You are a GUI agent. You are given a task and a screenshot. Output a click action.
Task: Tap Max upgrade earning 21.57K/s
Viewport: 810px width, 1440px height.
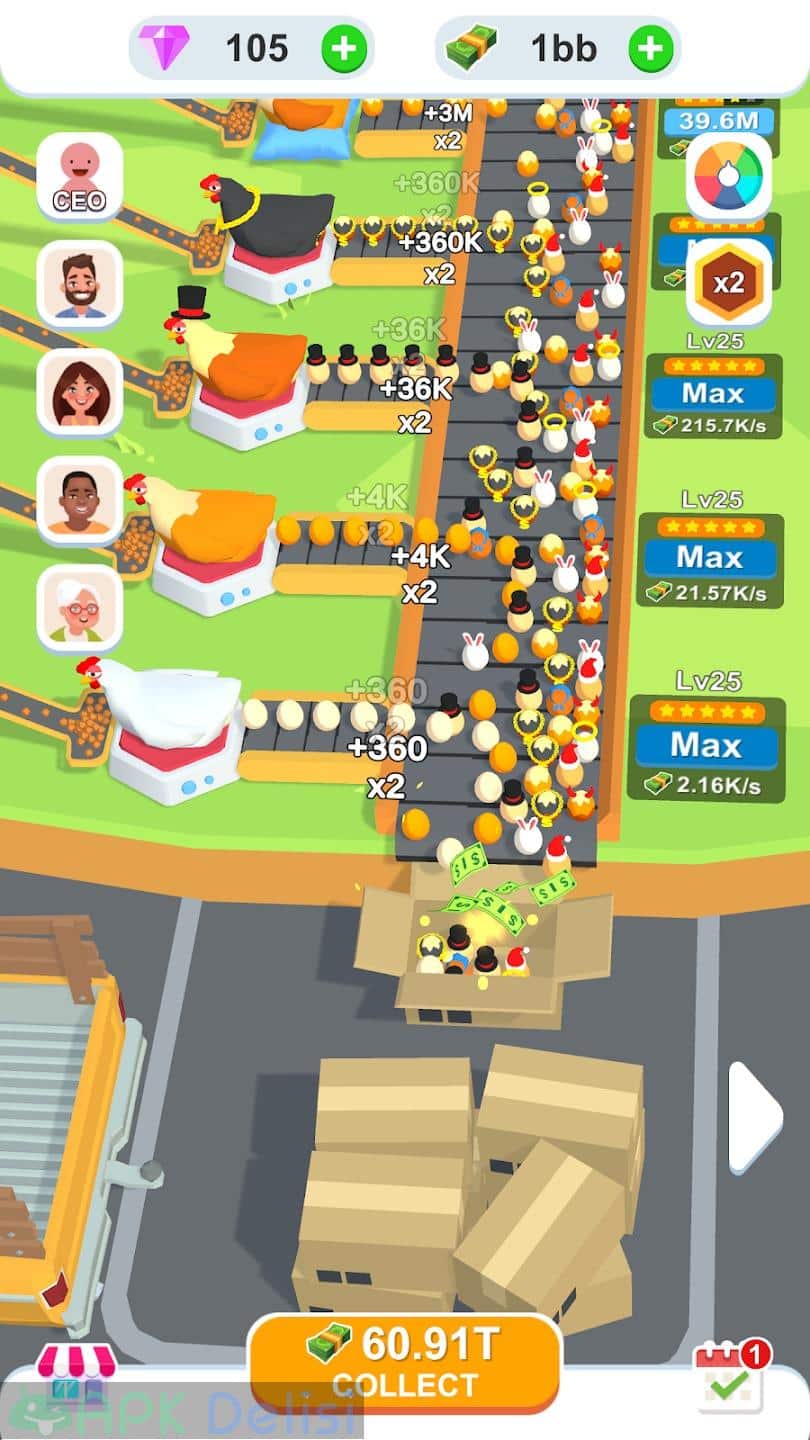(x=710, y=557)
